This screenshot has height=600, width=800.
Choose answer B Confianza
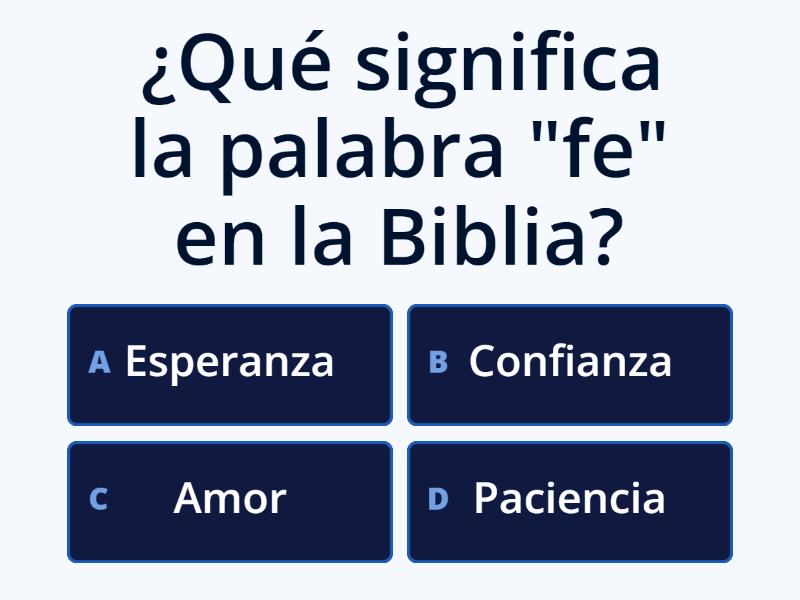click(x=570, y=365)
